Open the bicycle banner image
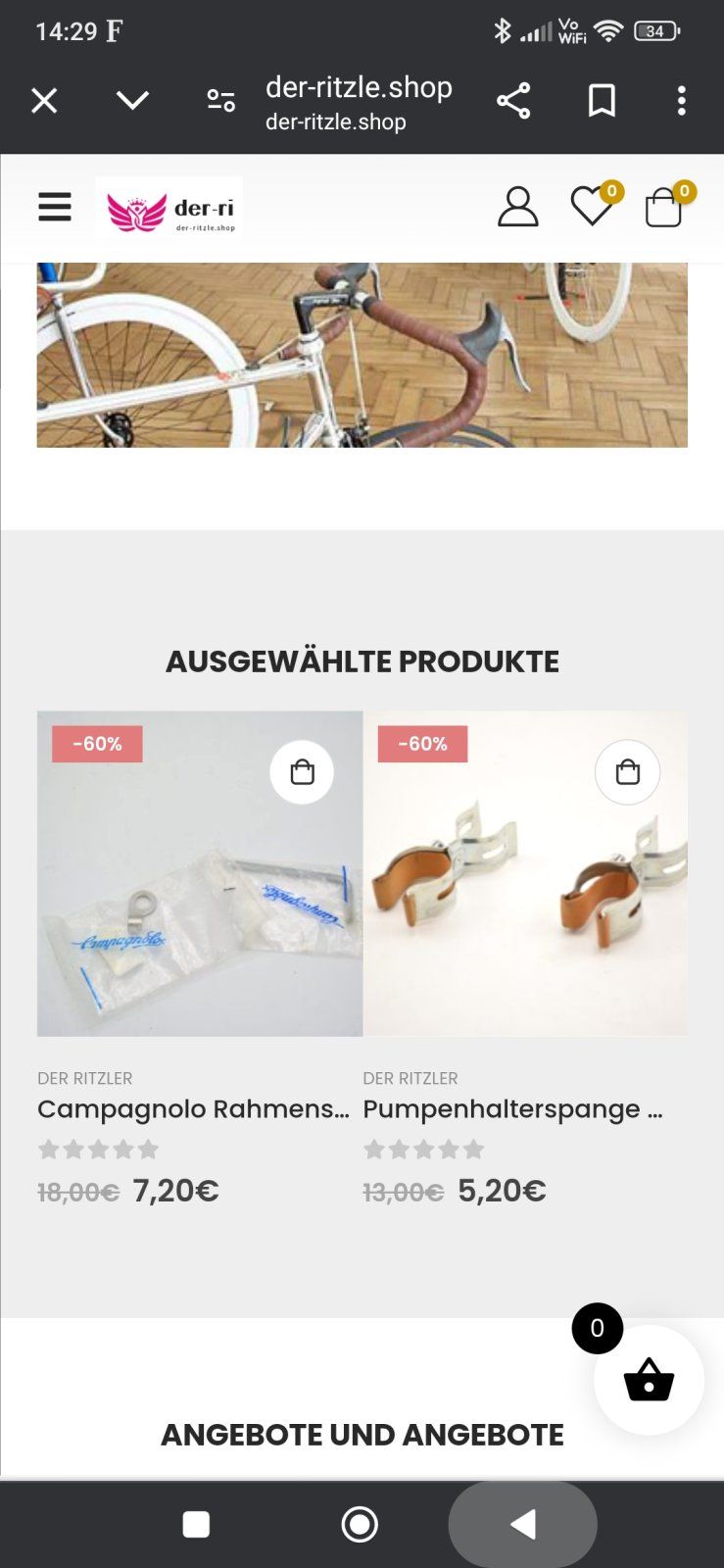 tap(362, 355)
